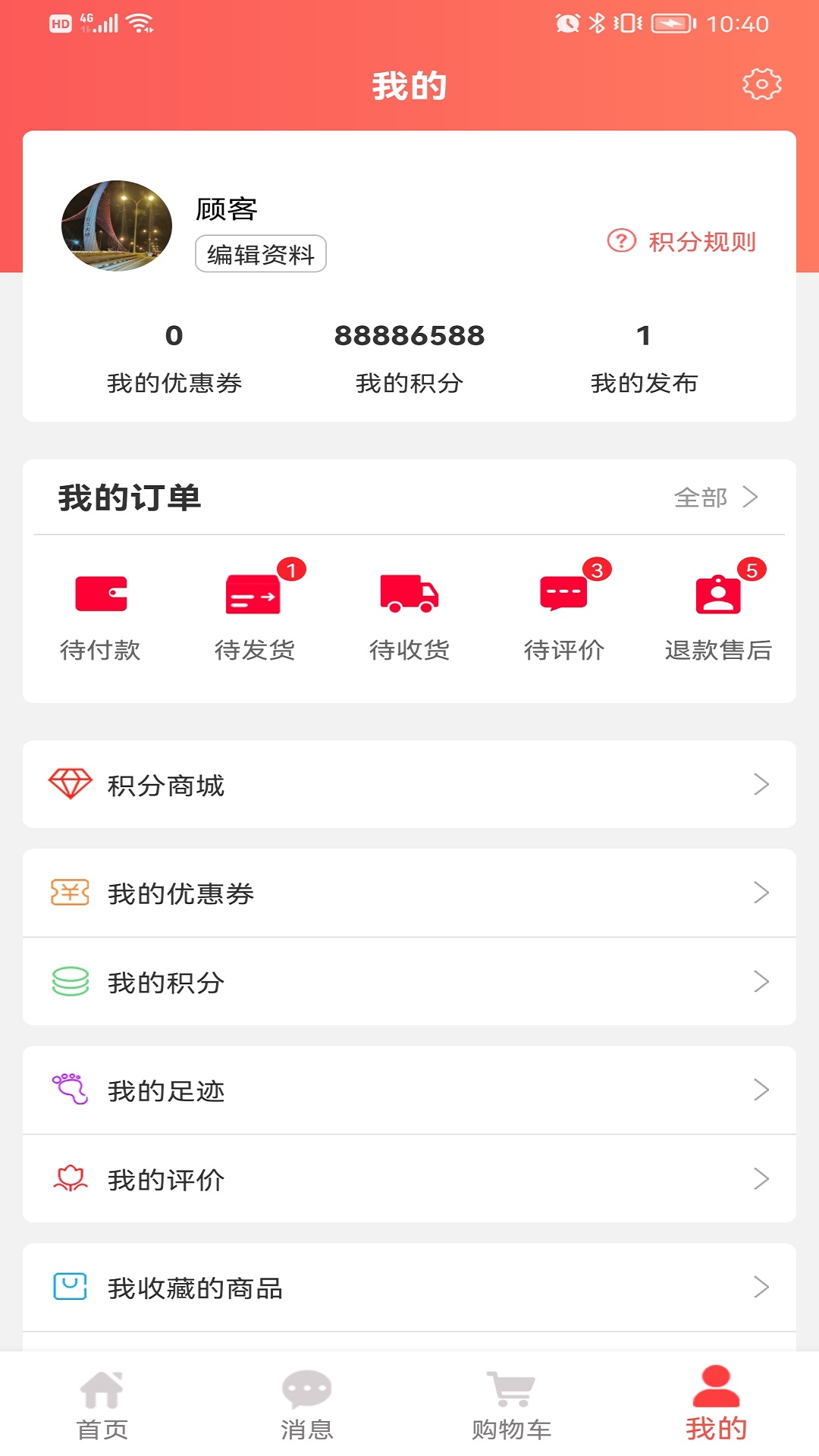The height and width of the screenshot is (1456, 819).
Task: Click the red diamond 积分商城 icon
Action: (x=70, y=785)
